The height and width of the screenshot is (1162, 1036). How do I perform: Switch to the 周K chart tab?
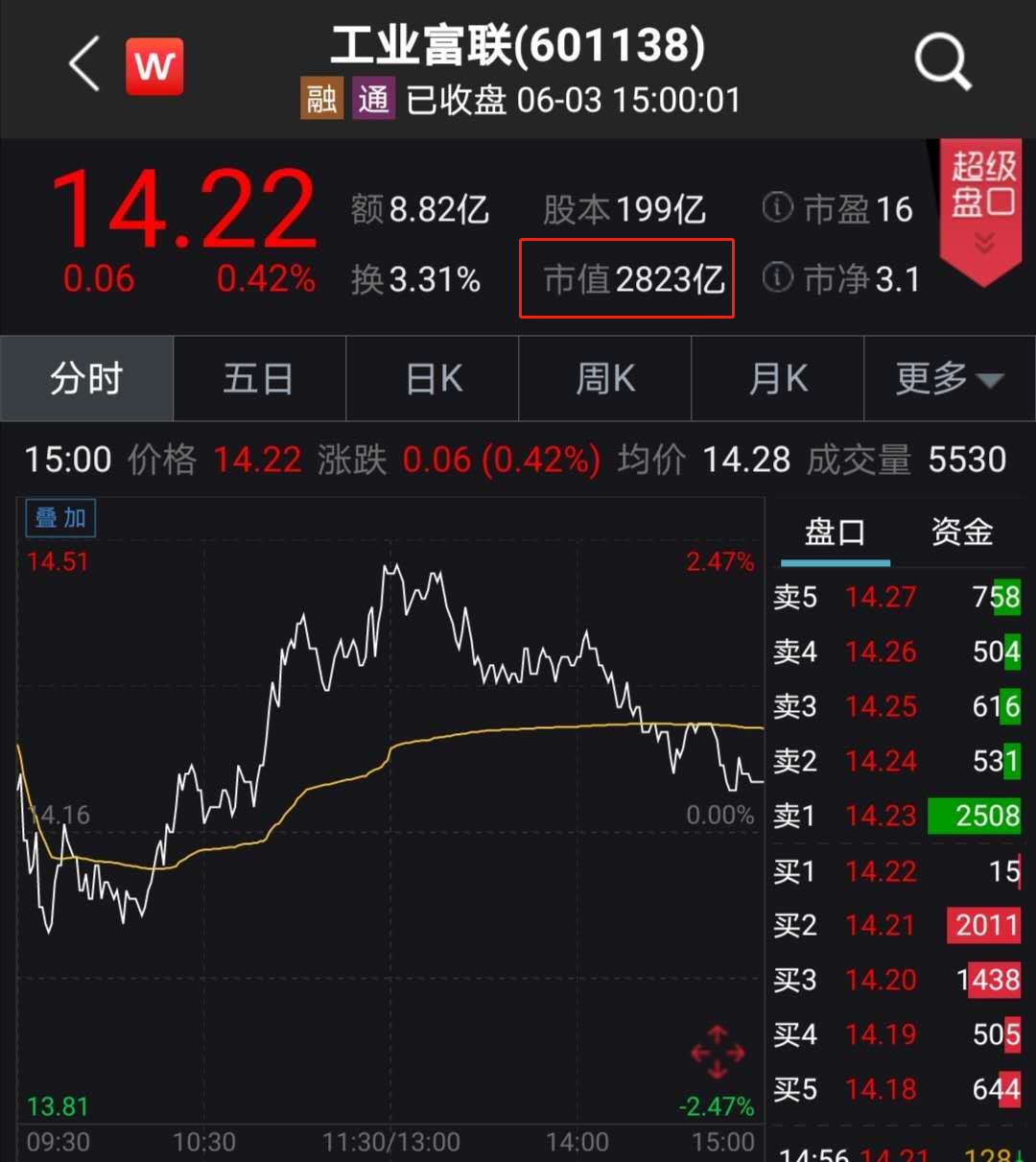605,379
